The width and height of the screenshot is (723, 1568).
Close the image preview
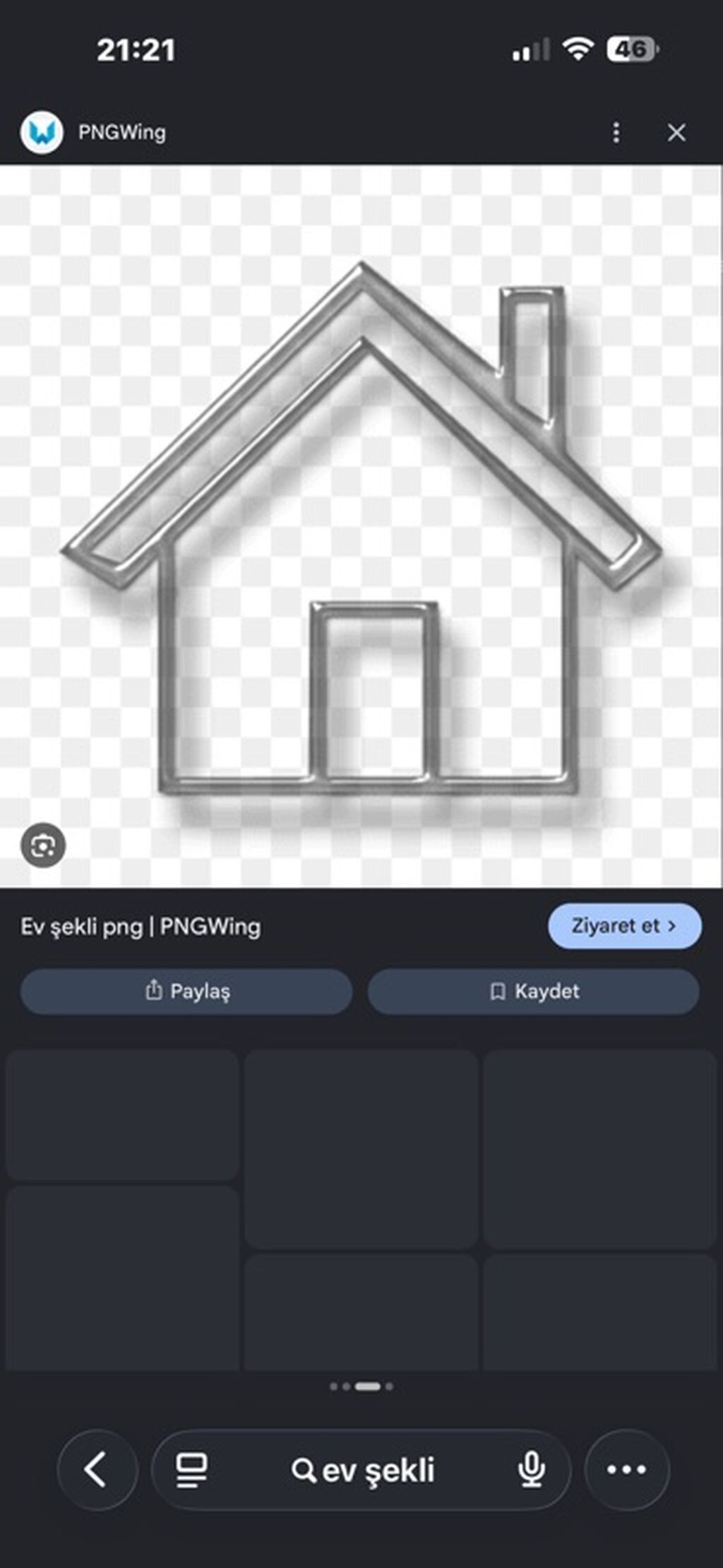click(676, 132)
